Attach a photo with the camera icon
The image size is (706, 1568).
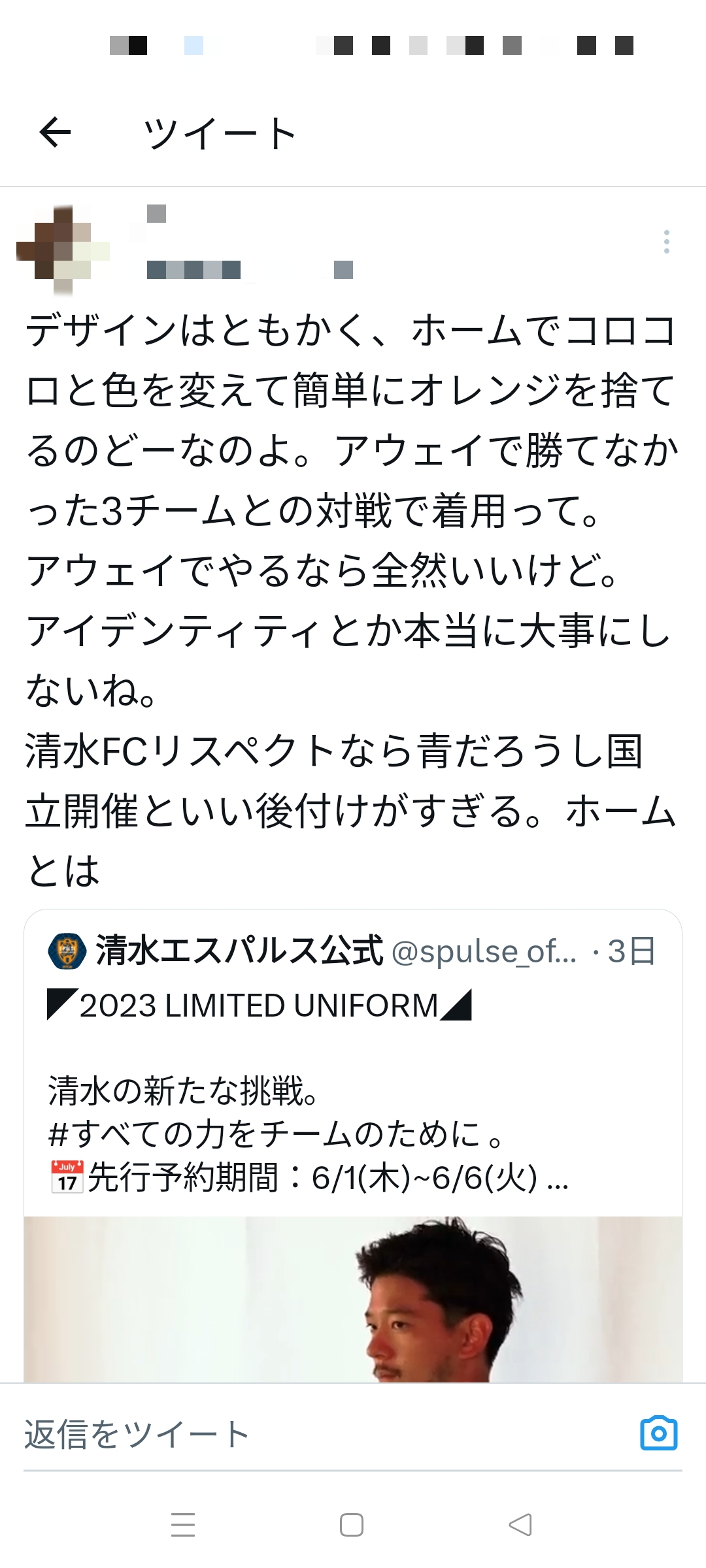click(658, 1433)
